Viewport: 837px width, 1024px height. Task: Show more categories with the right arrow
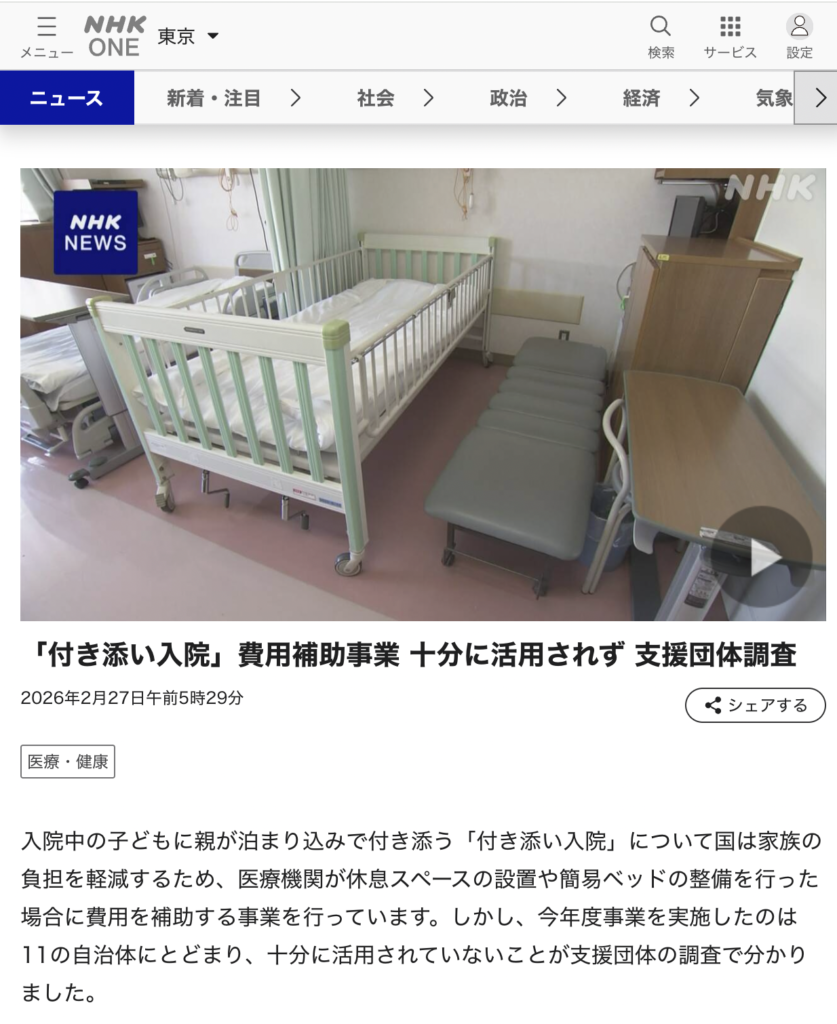click(819, 98)
